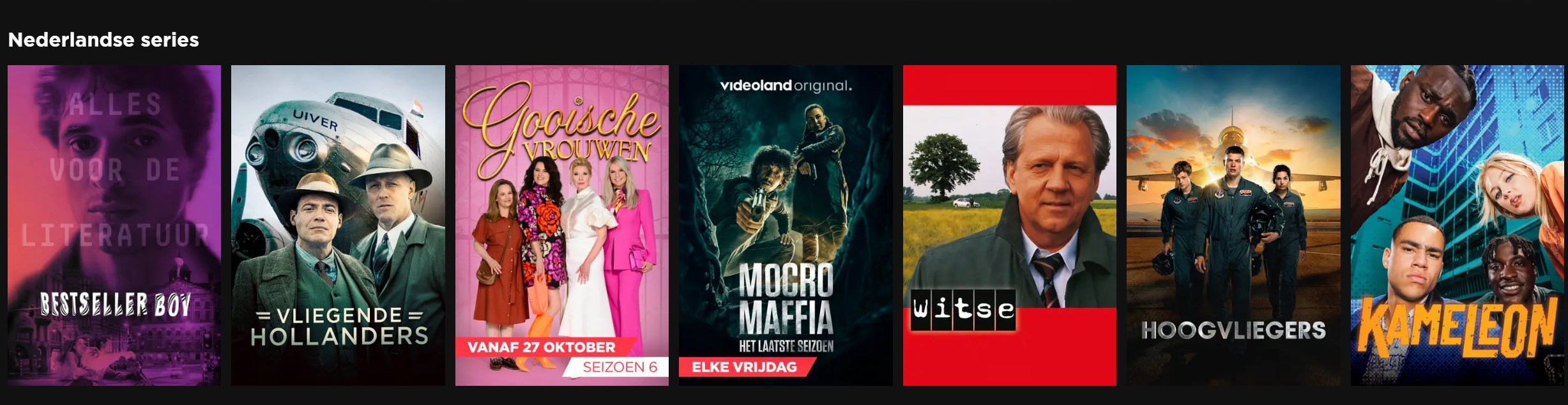The width and height of the screenshot is (1568, 405).
Task: Open the Witse series tile
Action: pyautogui.click(x=1009, y=225)
